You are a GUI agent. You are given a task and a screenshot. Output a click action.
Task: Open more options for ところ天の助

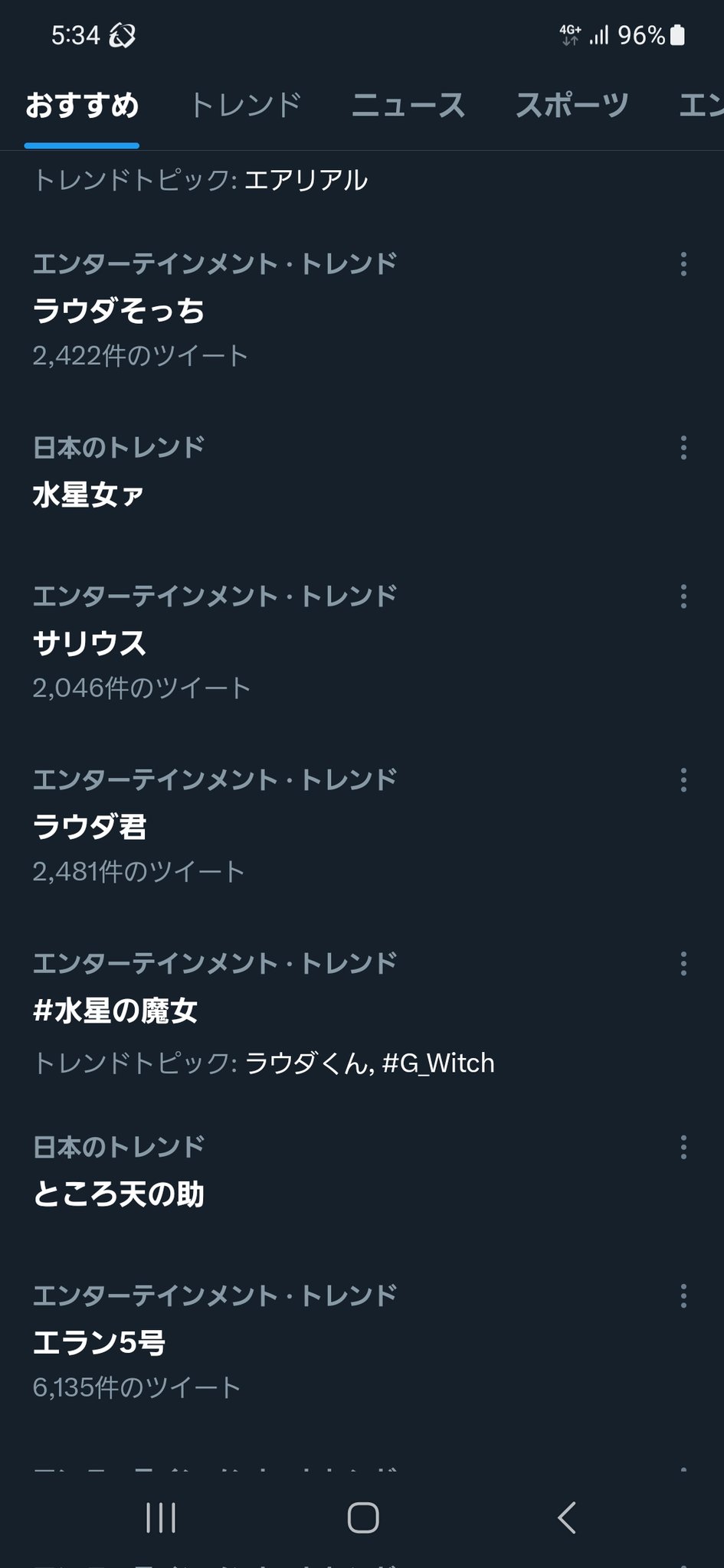point(683,1147)
